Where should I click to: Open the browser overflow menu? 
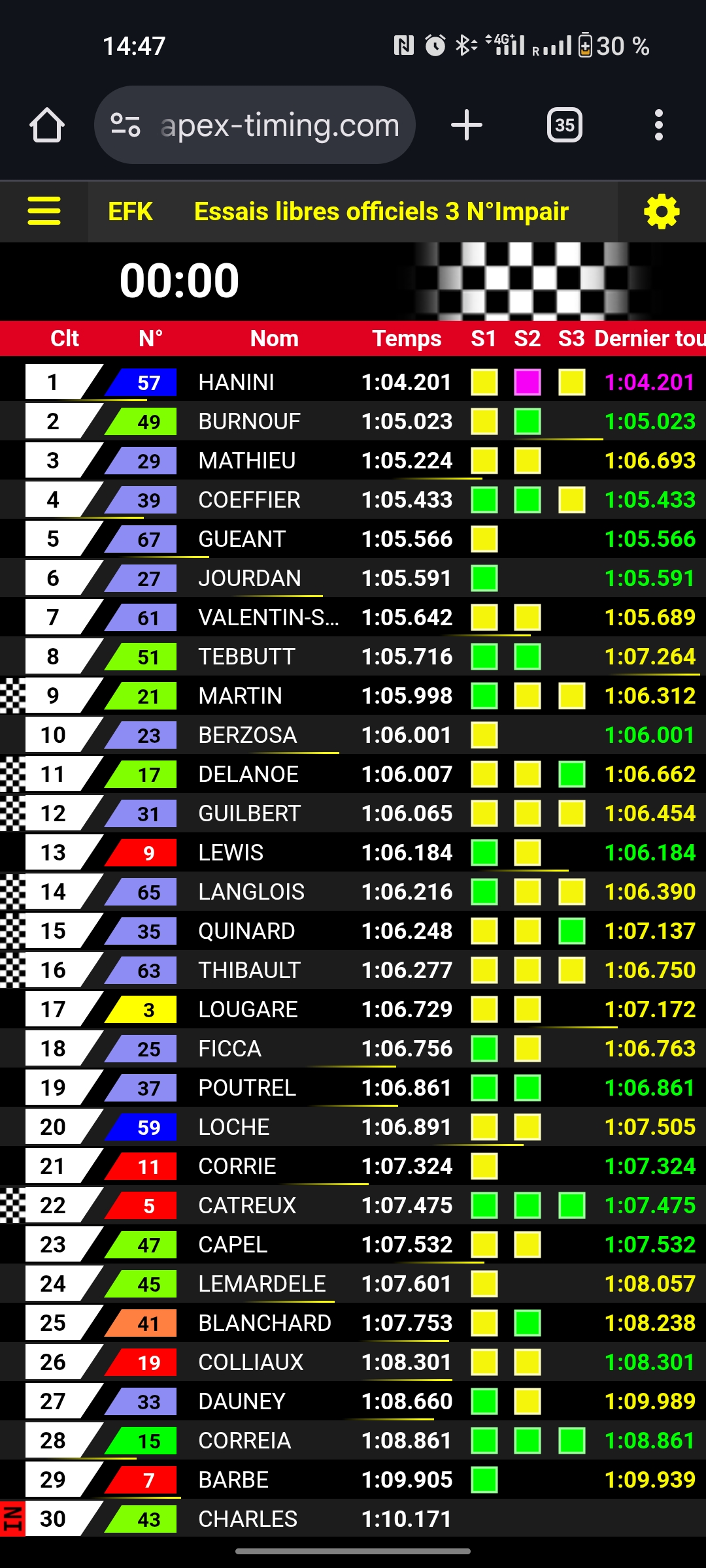click(659, 125)
